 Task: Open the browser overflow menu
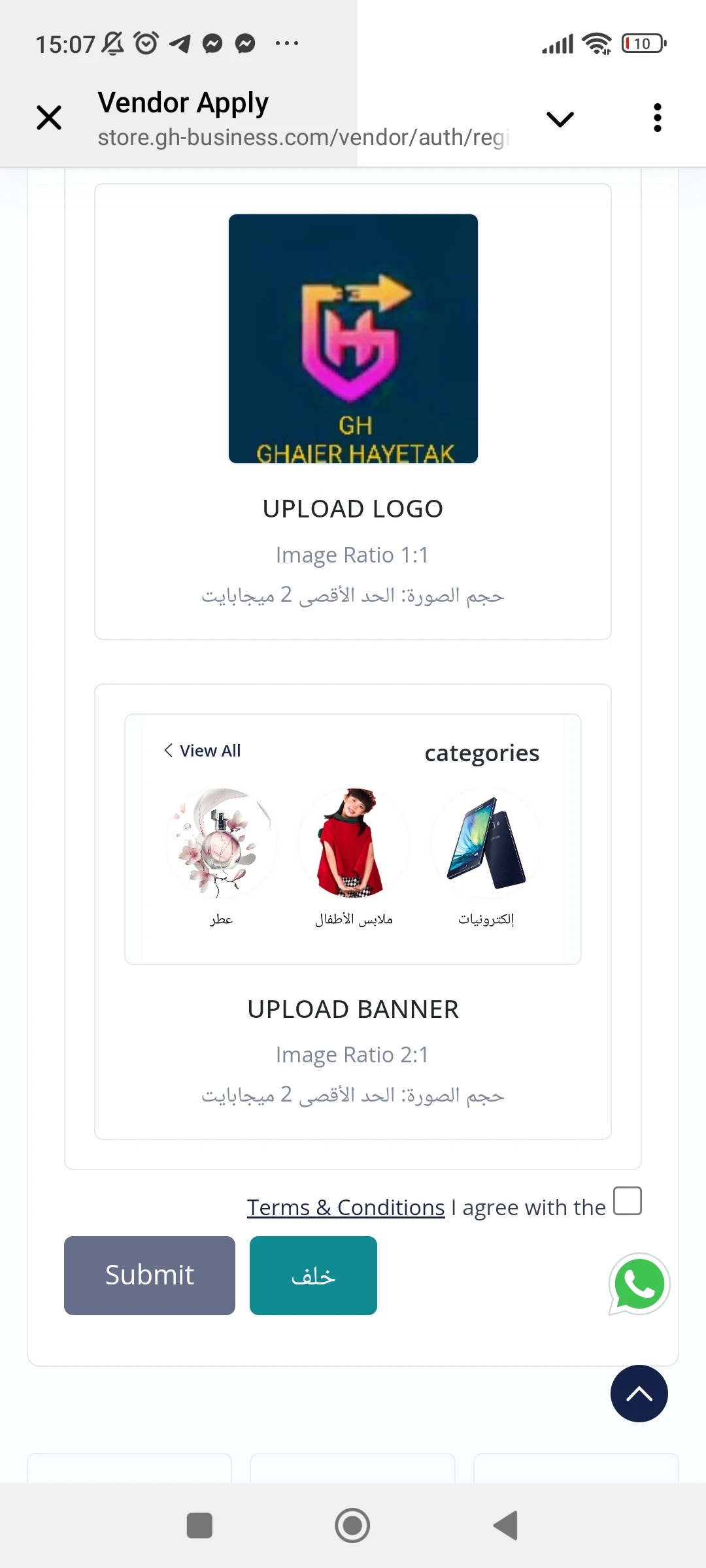657,118
